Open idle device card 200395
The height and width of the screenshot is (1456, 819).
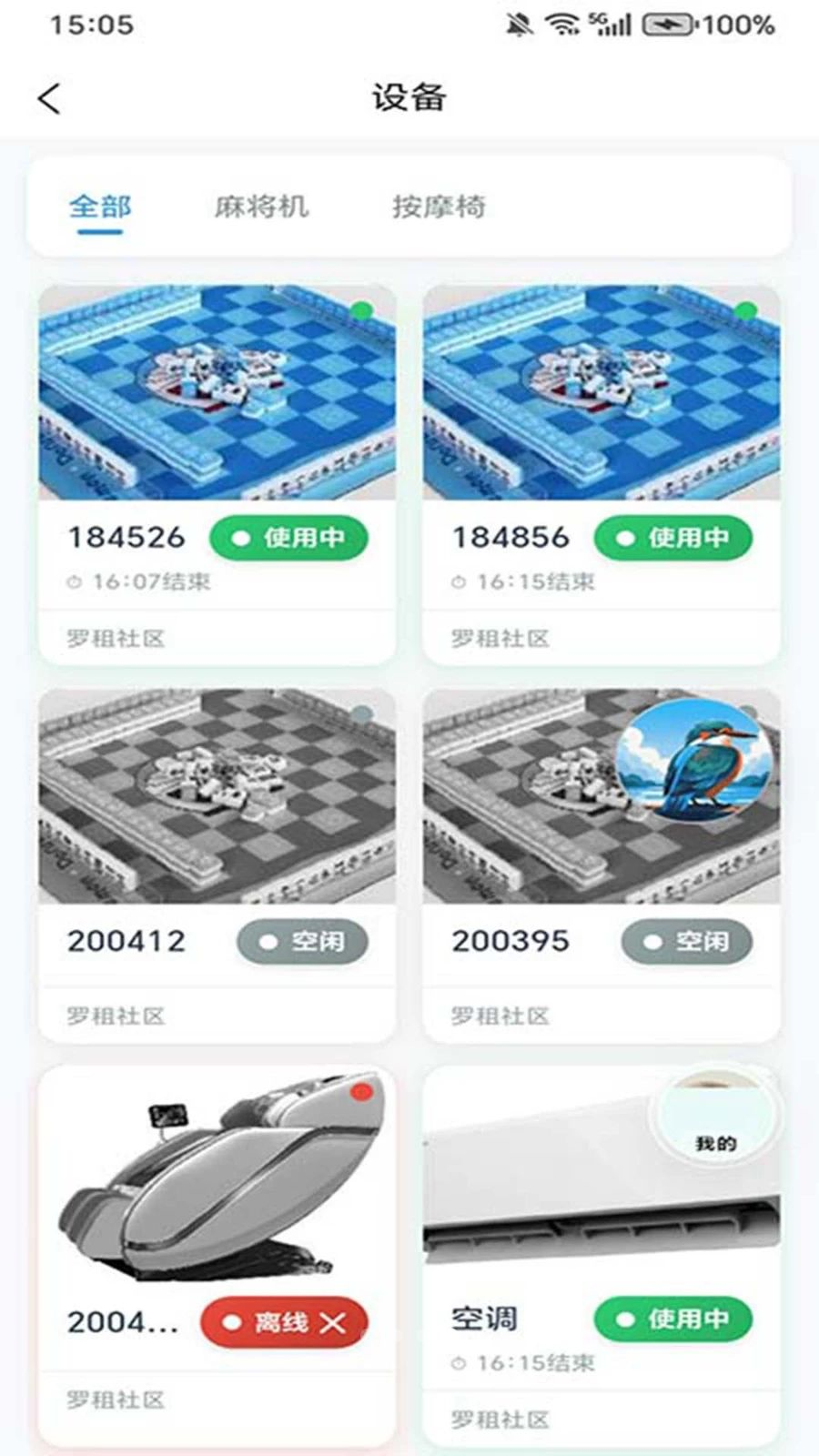pos(602,865)
